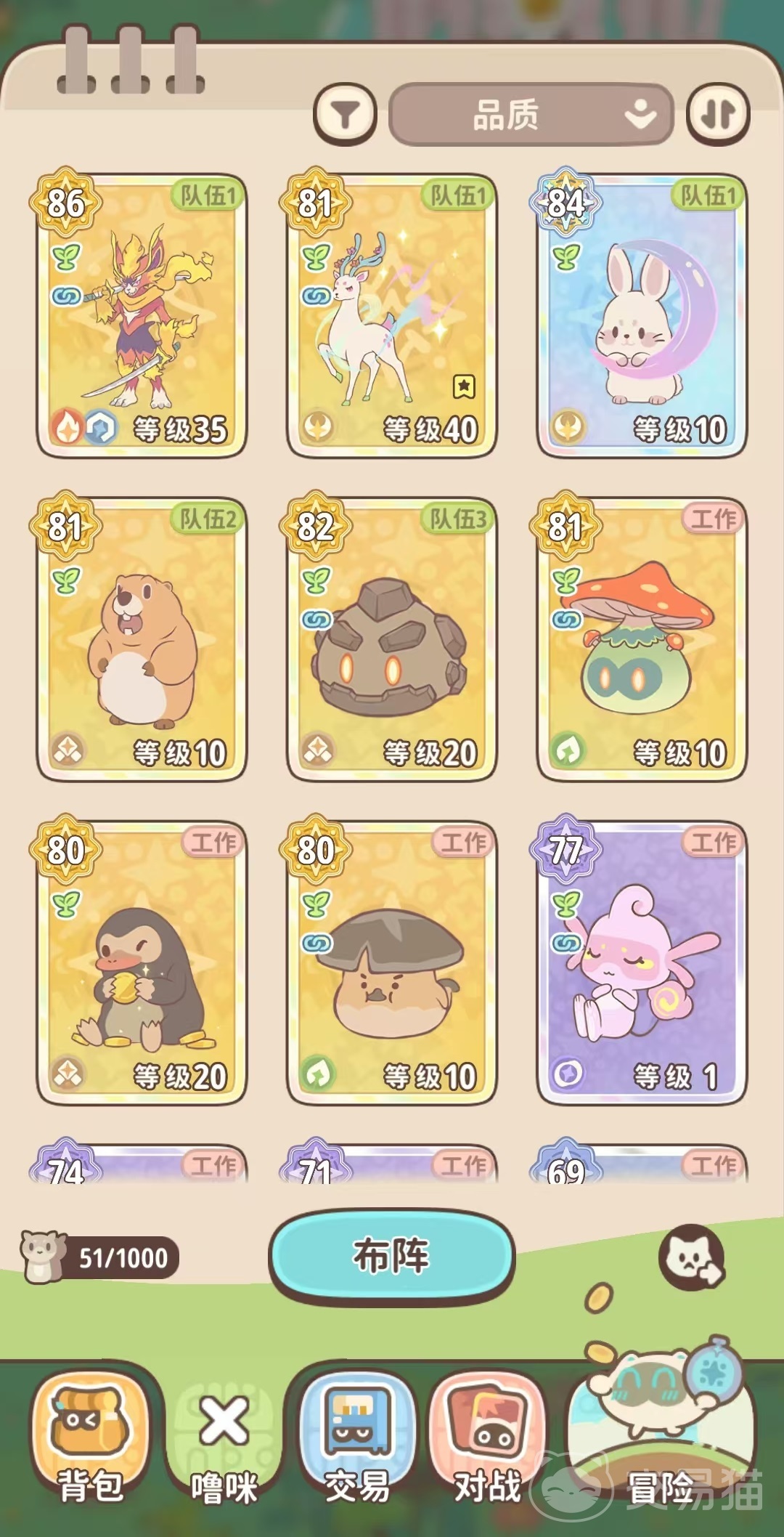Open the rock golem card in 队伍3
The image size is (784, 1537).
(391, 641)
